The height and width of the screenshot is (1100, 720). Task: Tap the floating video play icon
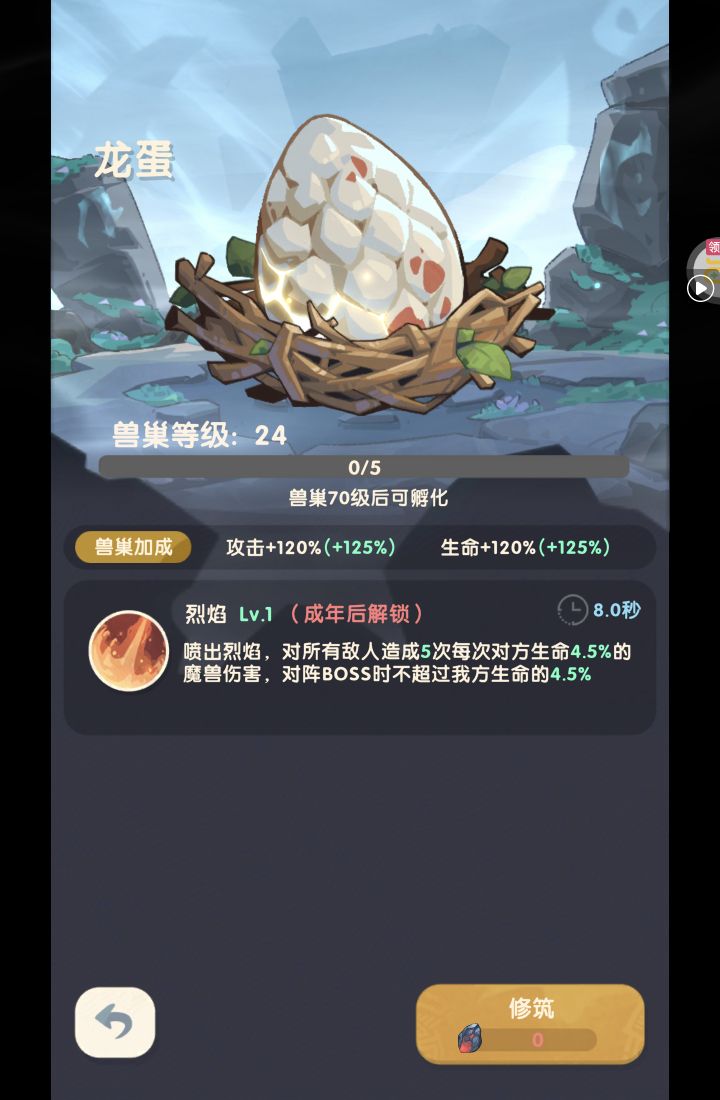(x=701, y=289)
